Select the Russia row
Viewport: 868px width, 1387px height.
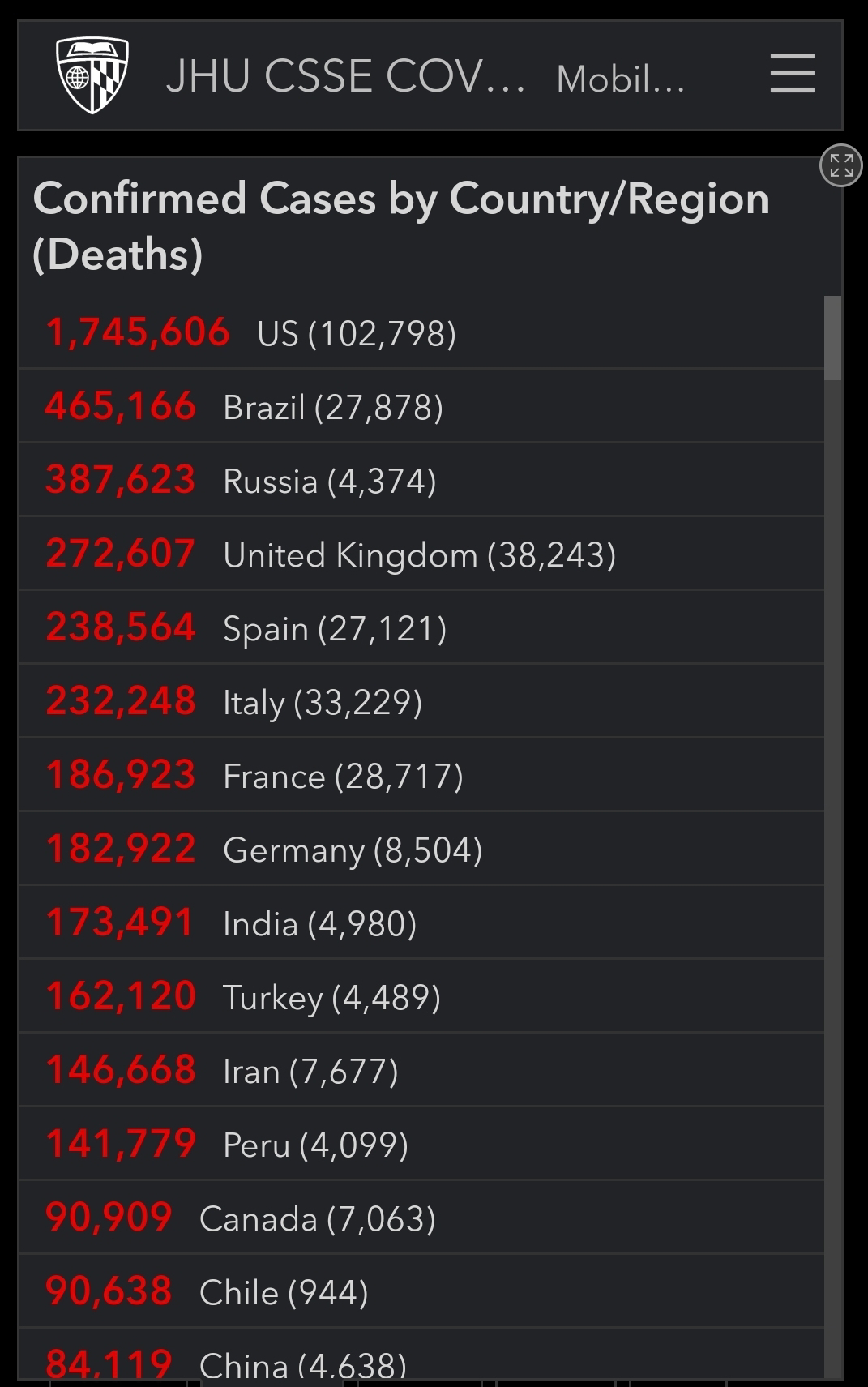421,480
